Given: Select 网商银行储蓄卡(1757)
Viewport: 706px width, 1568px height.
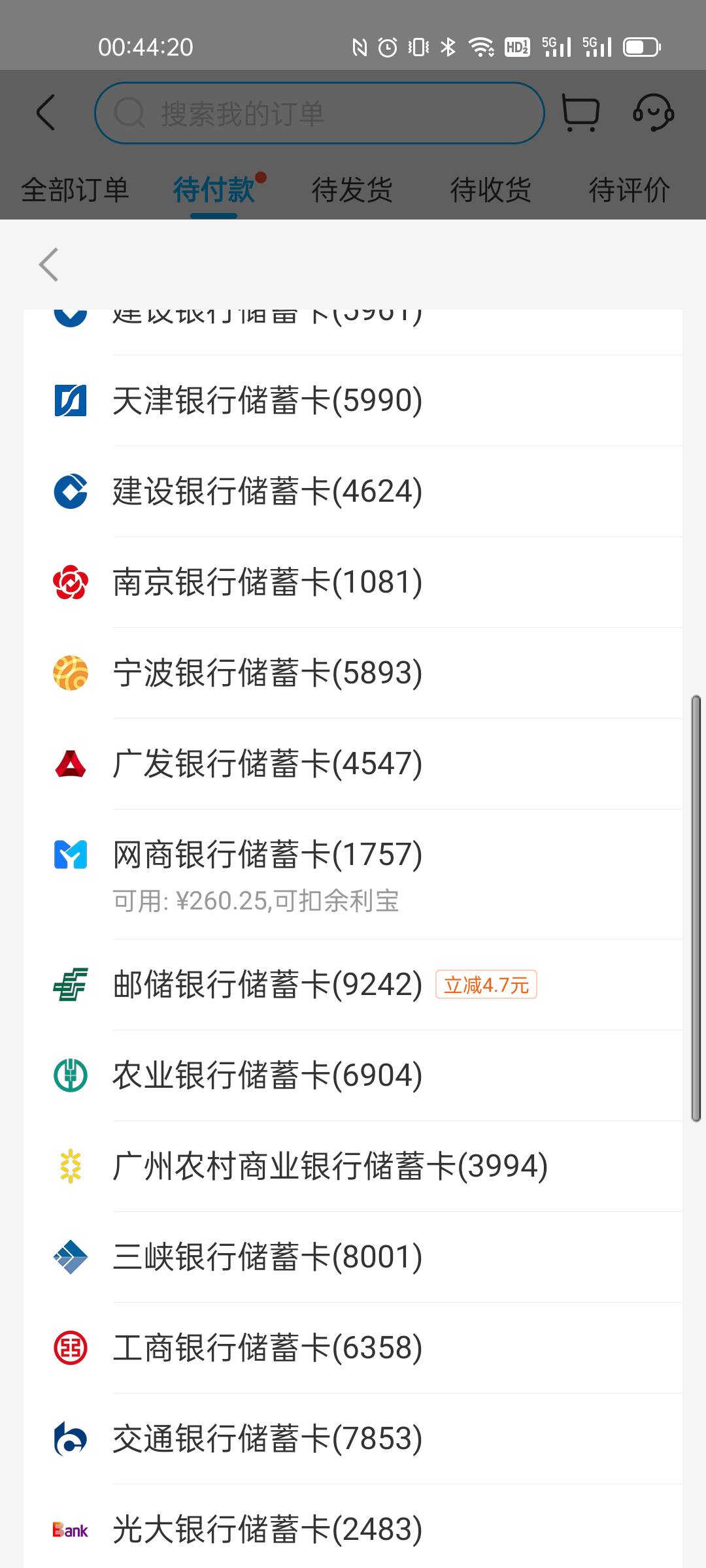Looking at the screenshot, I should (x=353, y=874).
